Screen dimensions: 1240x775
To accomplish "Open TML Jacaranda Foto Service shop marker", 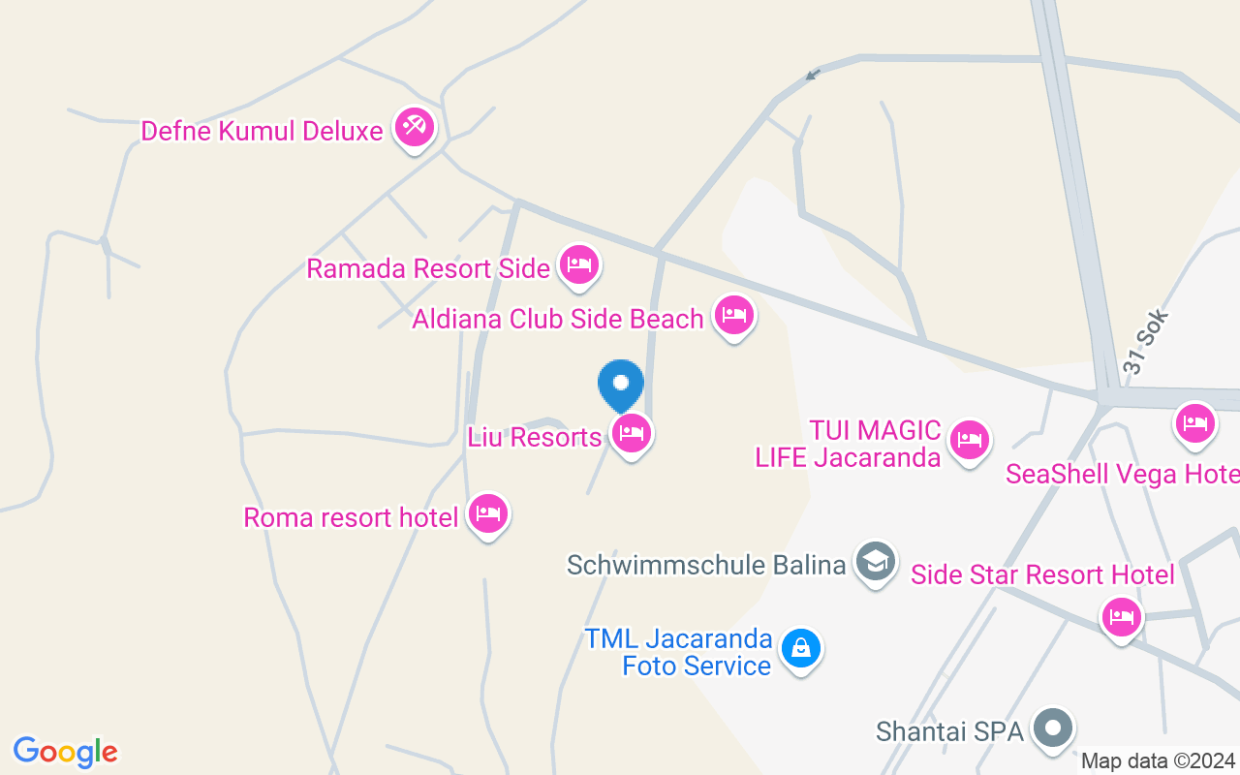I will pyautogui.click(x=800, y=649).
